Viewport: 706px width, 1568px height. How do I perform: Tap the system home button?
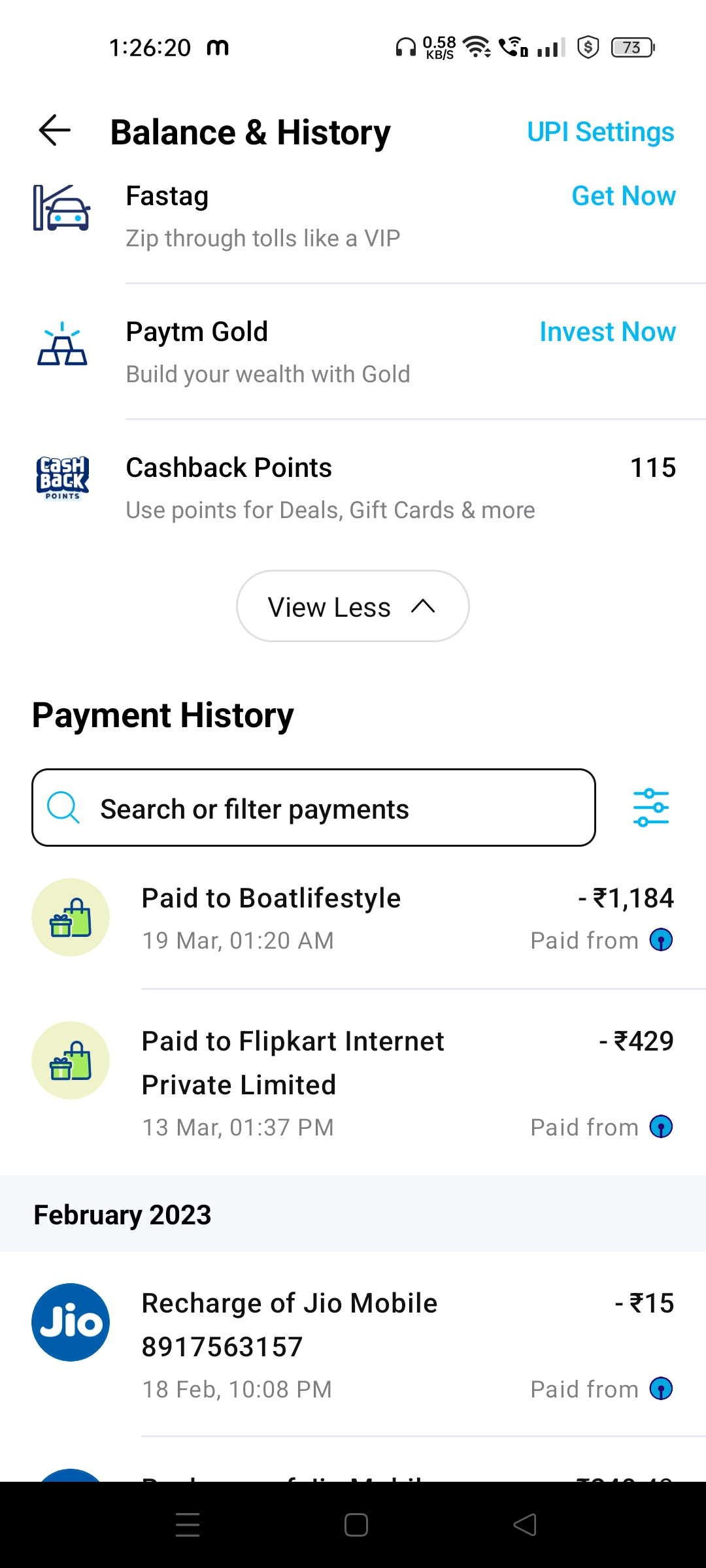(356, 1525)
